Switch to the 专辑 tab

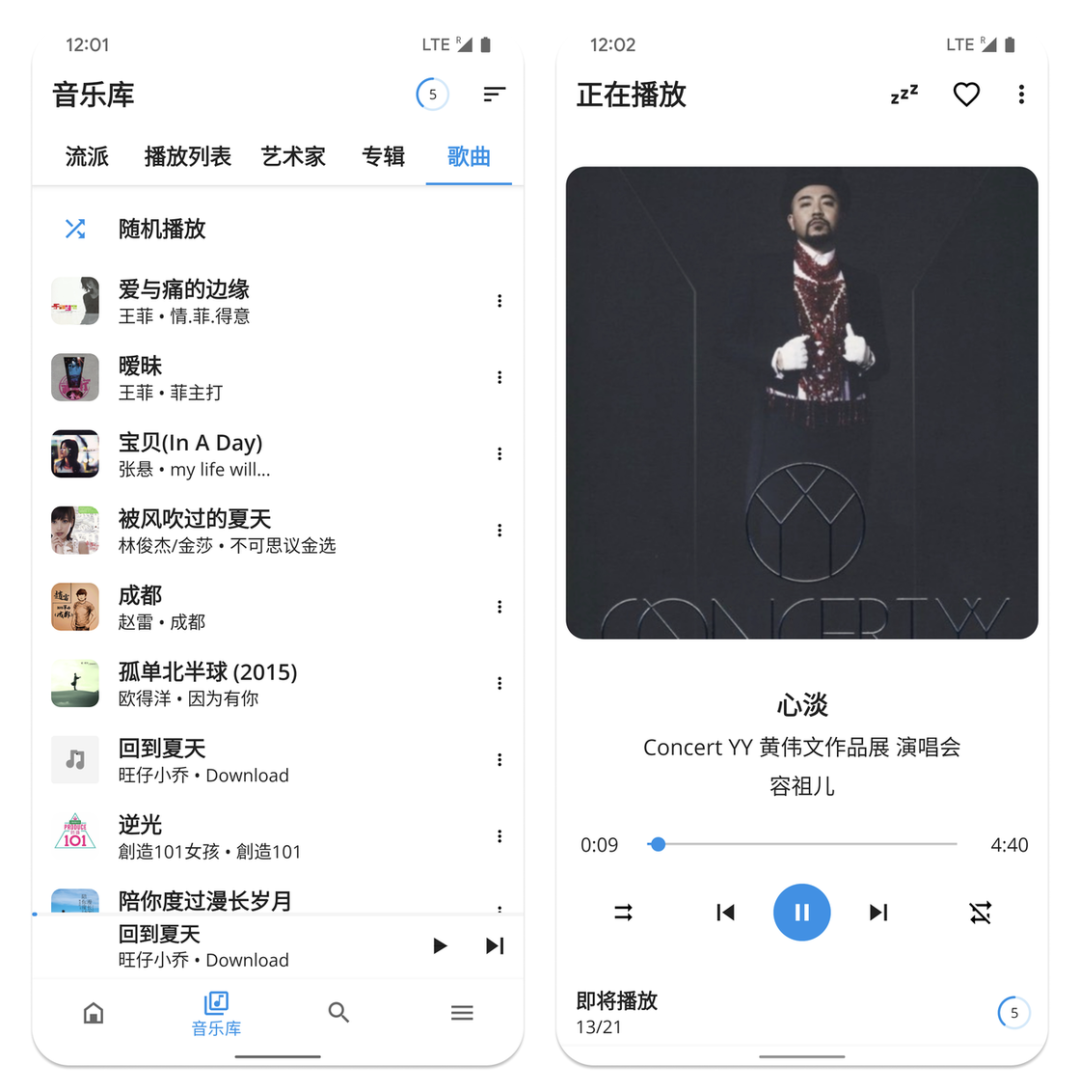[383, 157]
